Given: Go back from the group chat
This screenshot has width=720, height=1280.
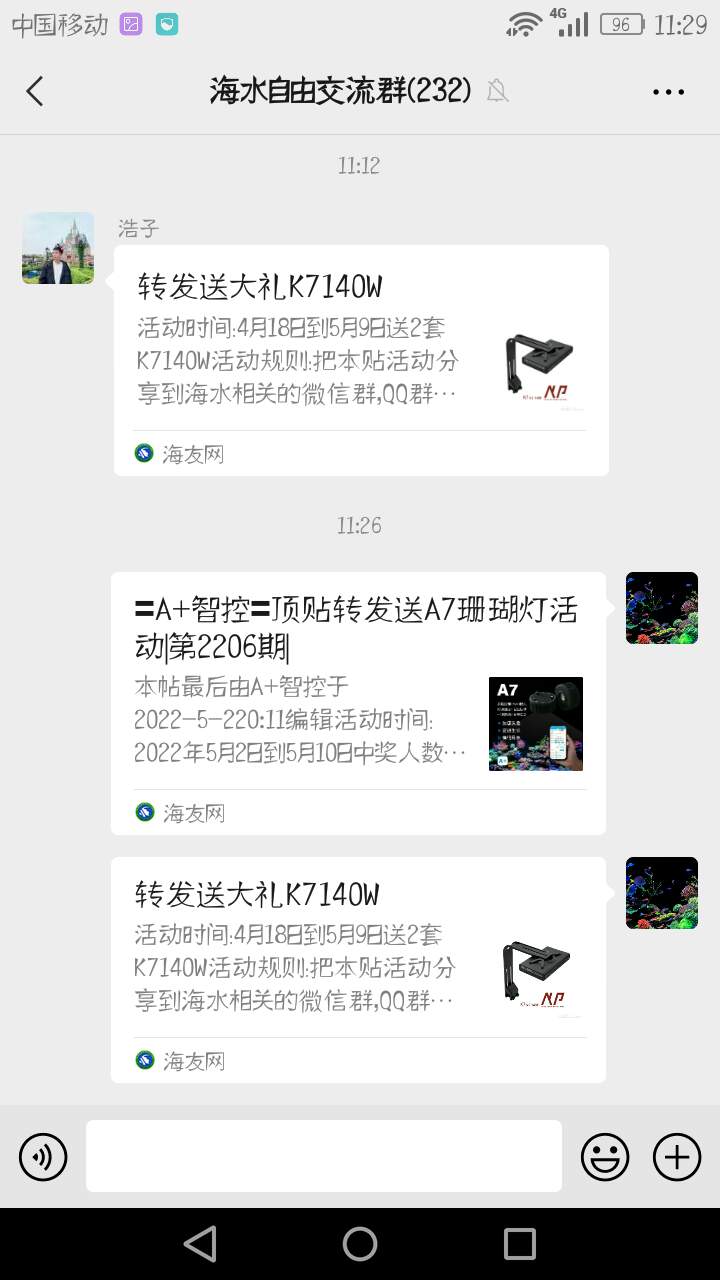Looking at the screenshot, I should [35, 91].
